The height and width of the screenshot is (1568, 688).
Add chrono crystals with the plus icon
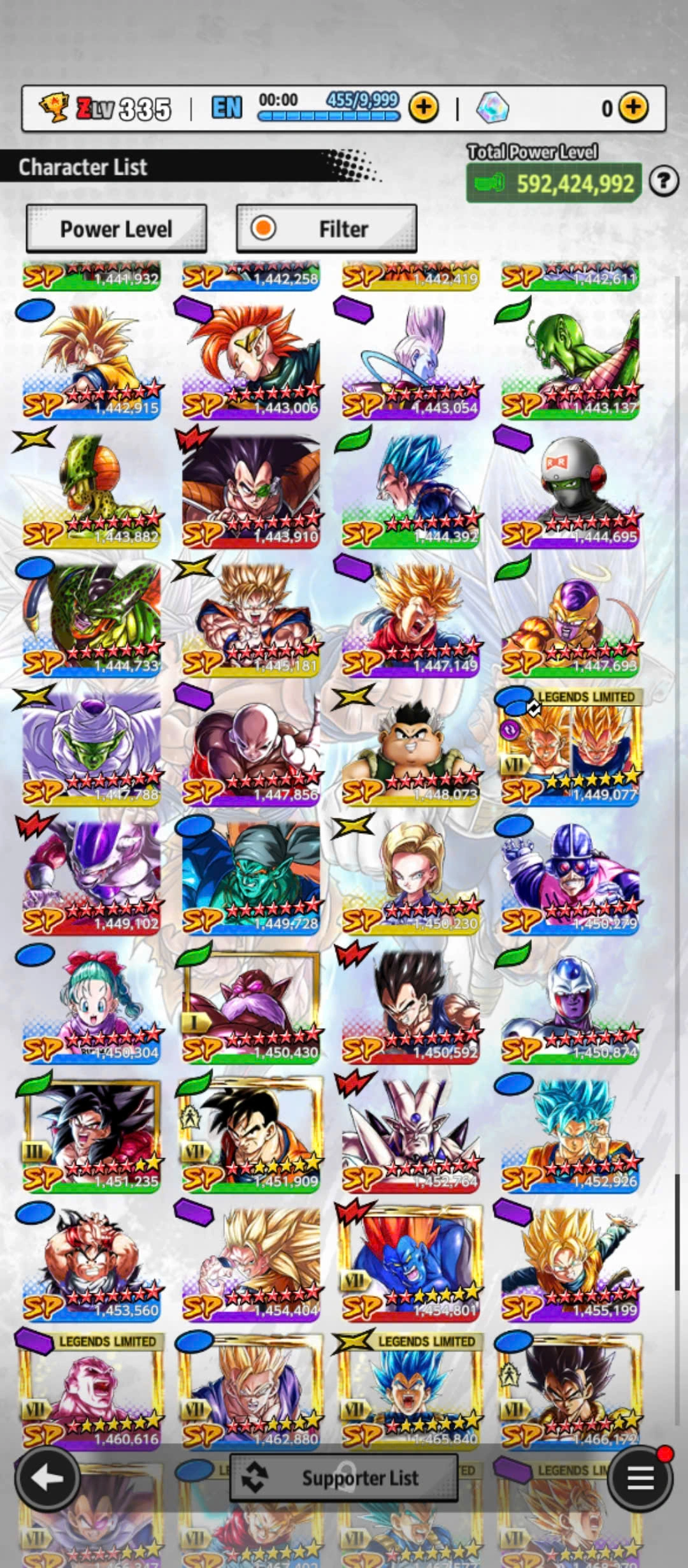pyautogui.click(x=633, y=108)
